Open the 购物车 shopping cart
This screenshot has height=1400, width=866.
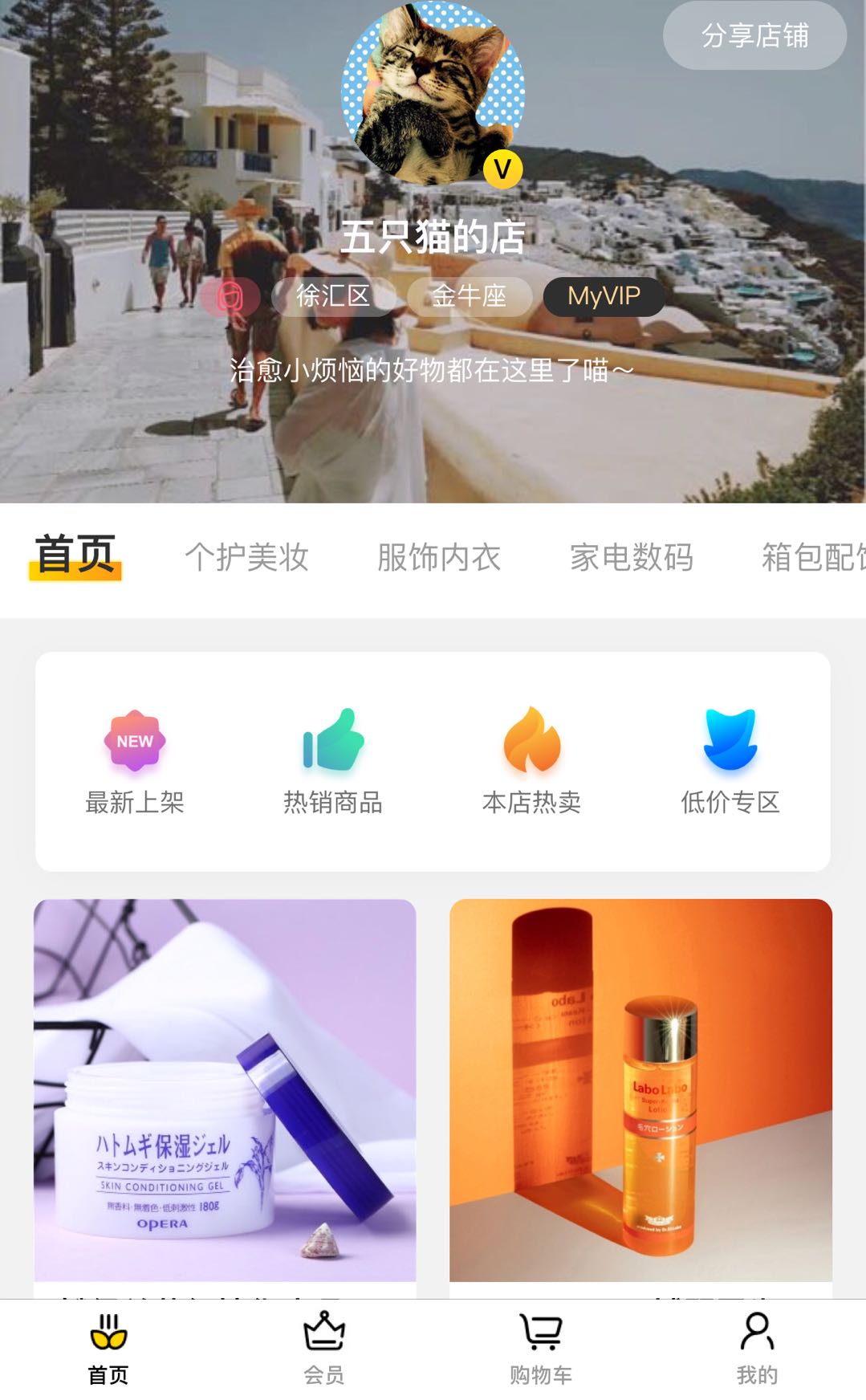coord(541,1349)
